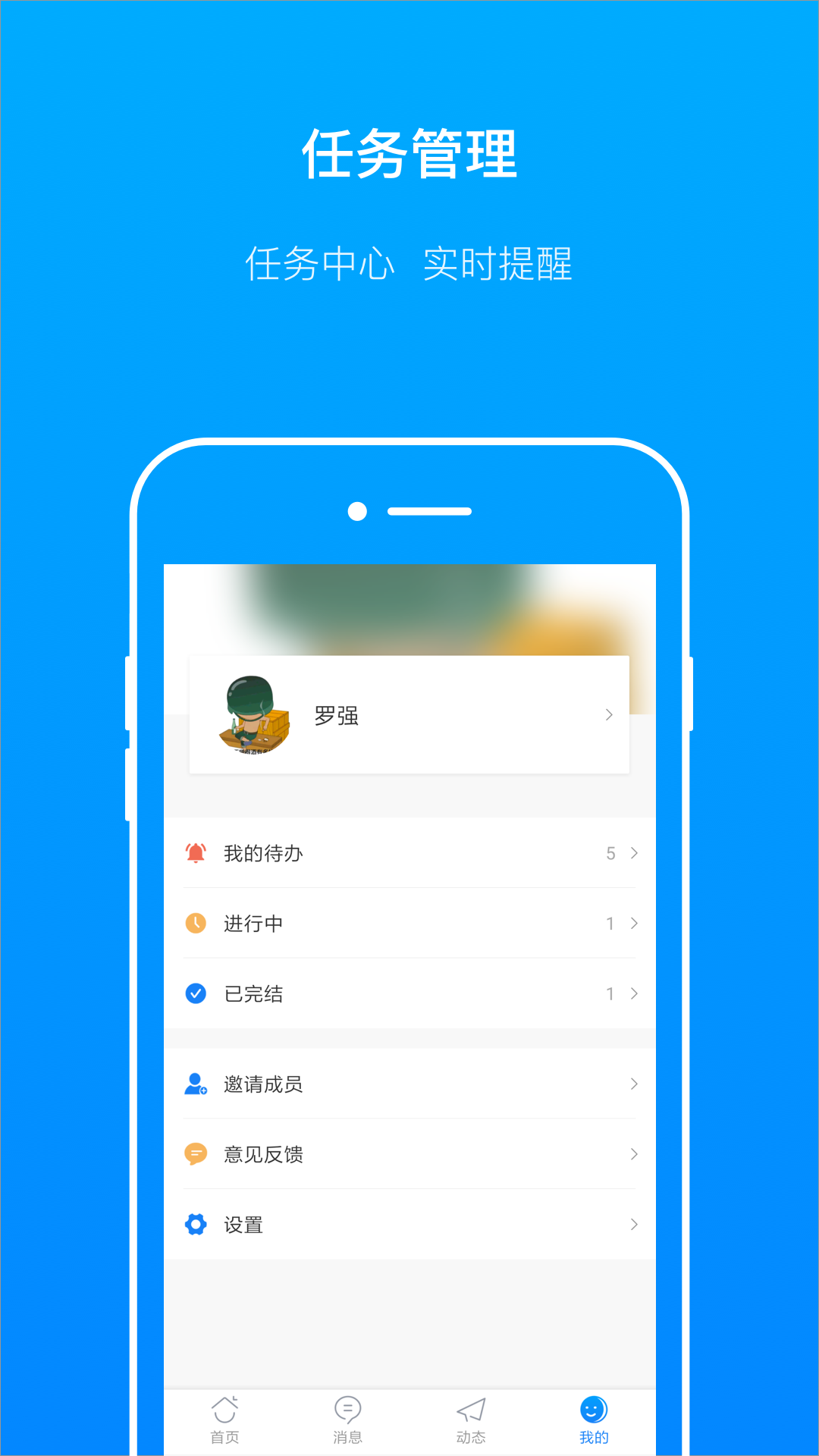Viewport: 819px width, 1456px height.
Task: Select the red bell 我的待办 icon
Action: pos(195,852)
